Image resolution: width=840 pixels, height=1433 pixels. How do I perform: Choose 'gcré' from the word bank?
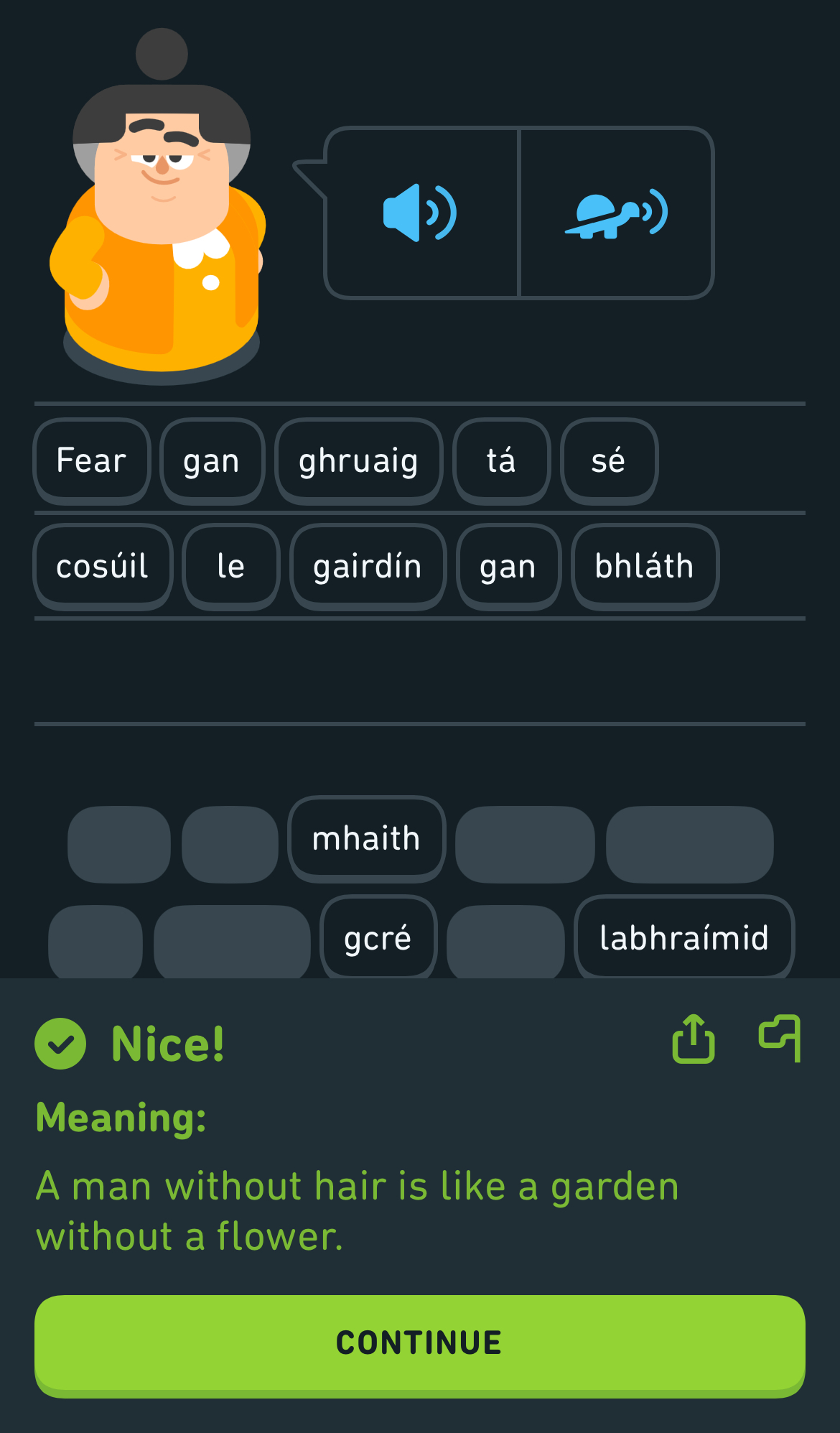(378, 938)
